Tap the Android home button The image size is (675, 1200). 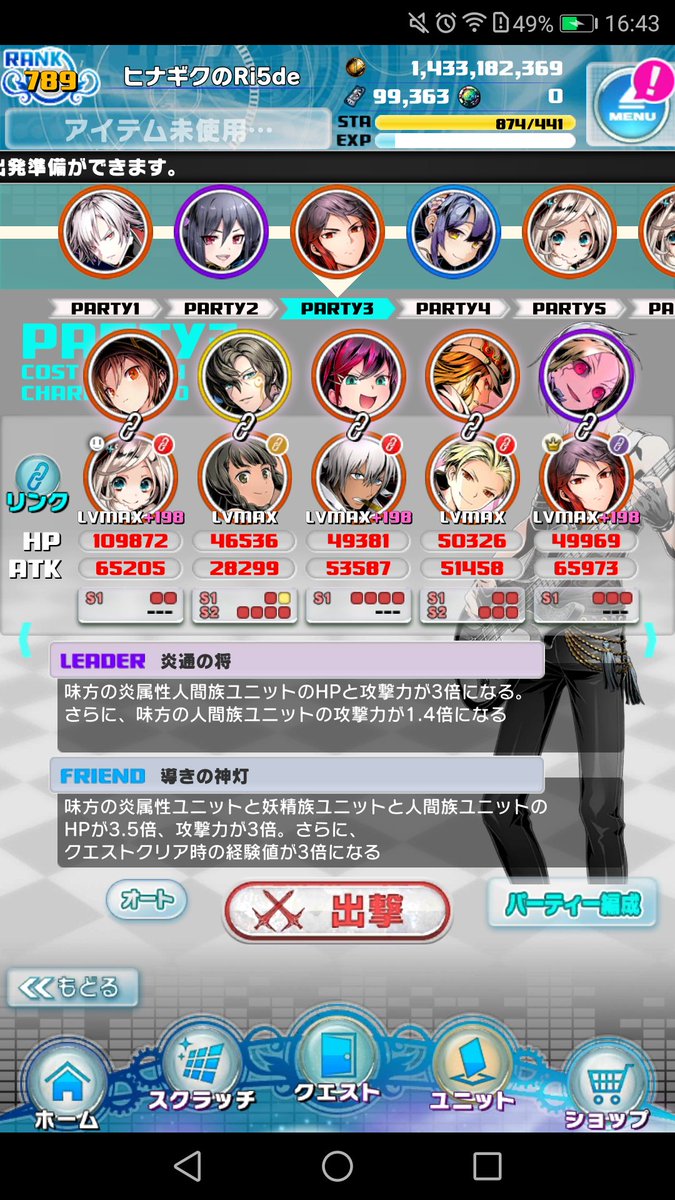click(337, 1165)
